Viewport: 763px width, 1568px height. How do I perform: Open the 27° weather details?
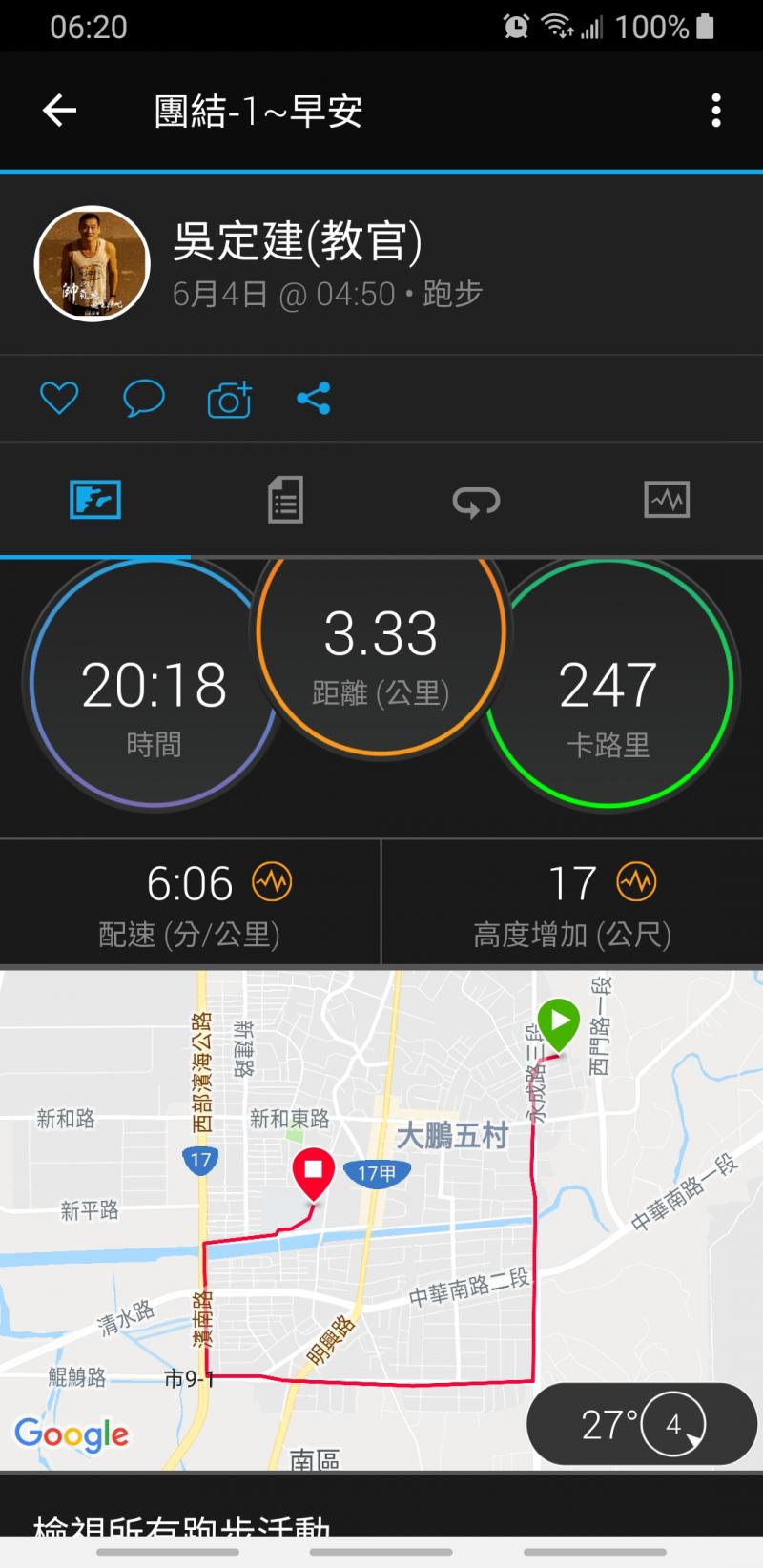(641, 1425)
